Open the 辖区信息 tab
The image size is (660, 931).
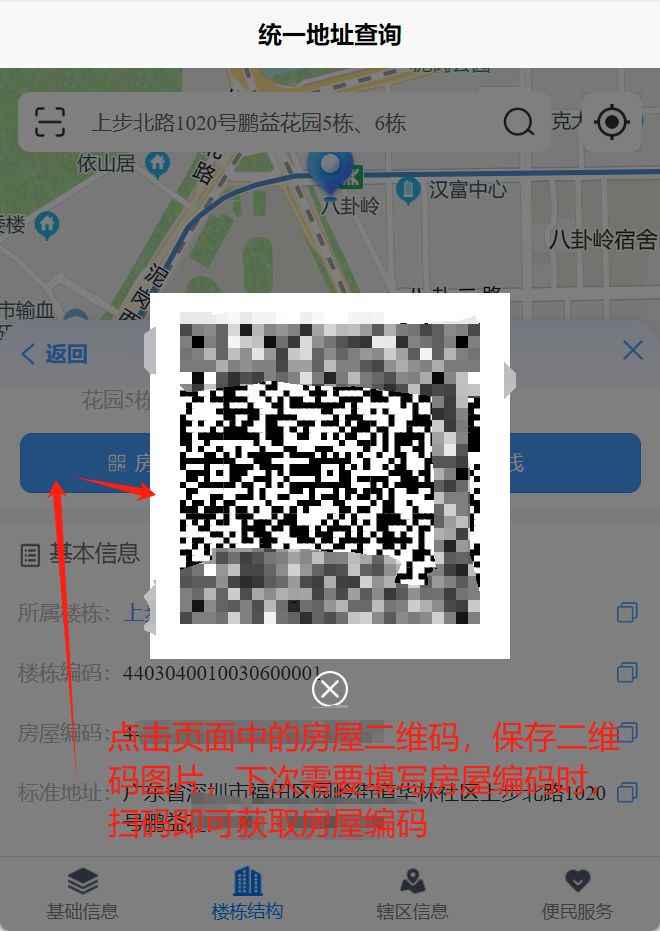(x=412, y=893)
